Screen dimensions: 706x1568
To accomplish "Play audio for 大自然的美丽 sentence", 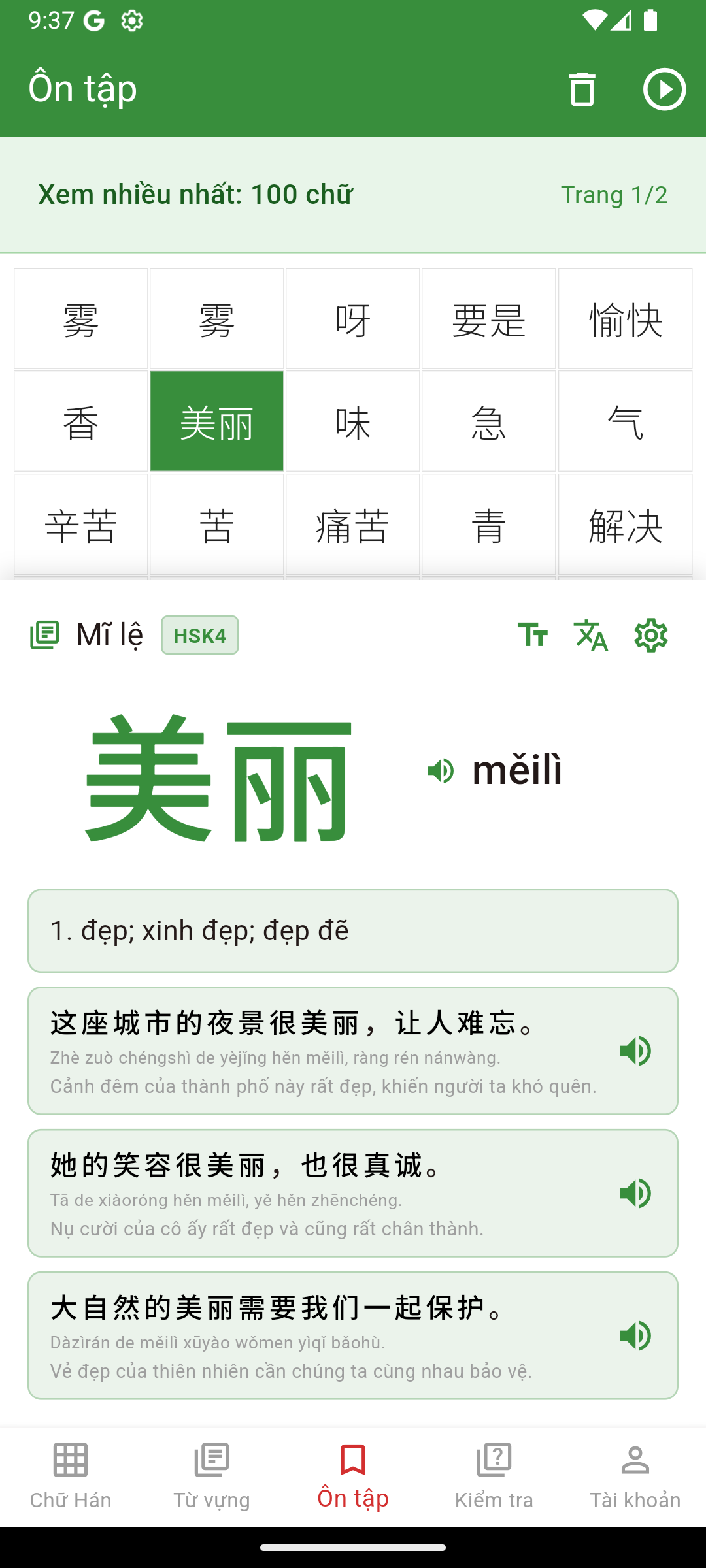I will click(x=635, y=1335).
